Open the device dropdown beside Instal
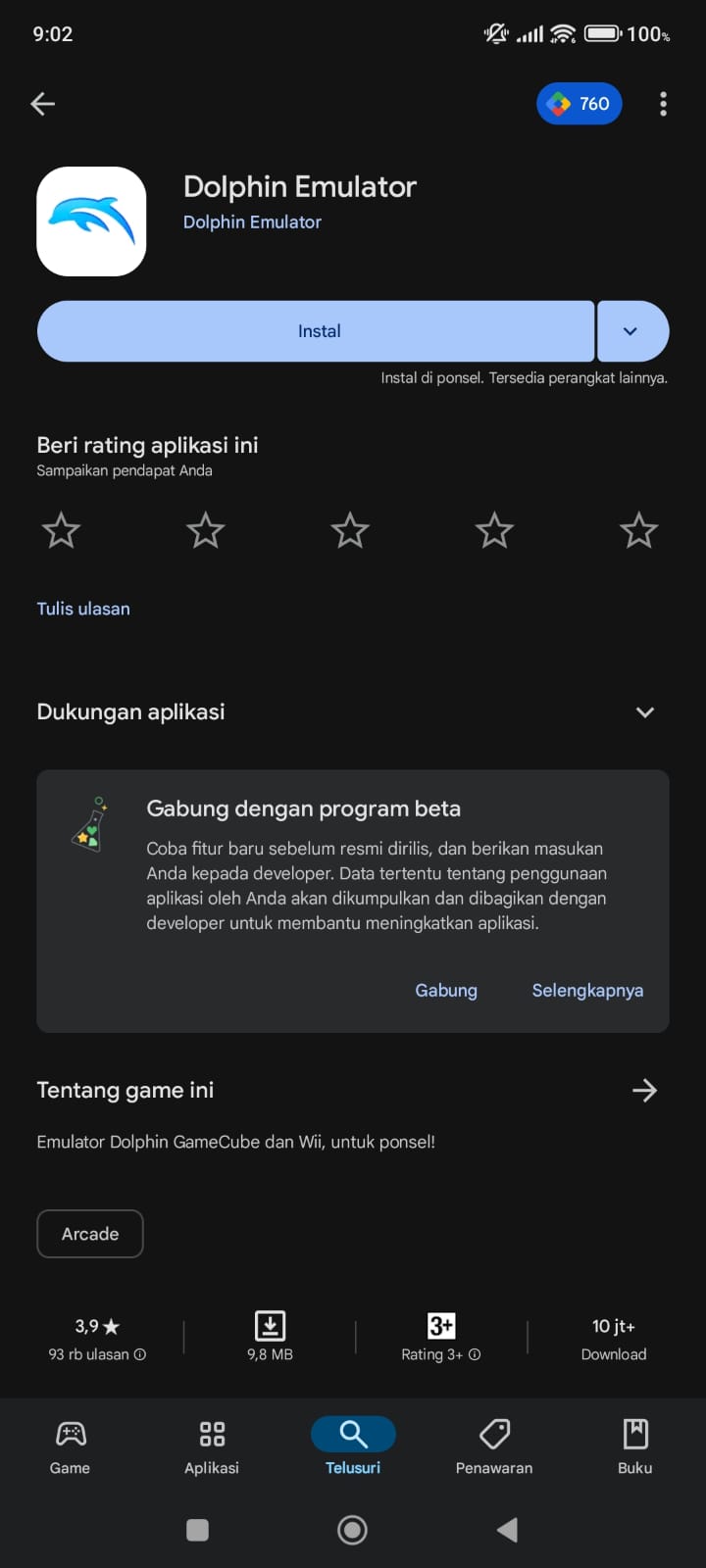The height and width of the screenshot is (1568, 706). click(x=631, y=331)
